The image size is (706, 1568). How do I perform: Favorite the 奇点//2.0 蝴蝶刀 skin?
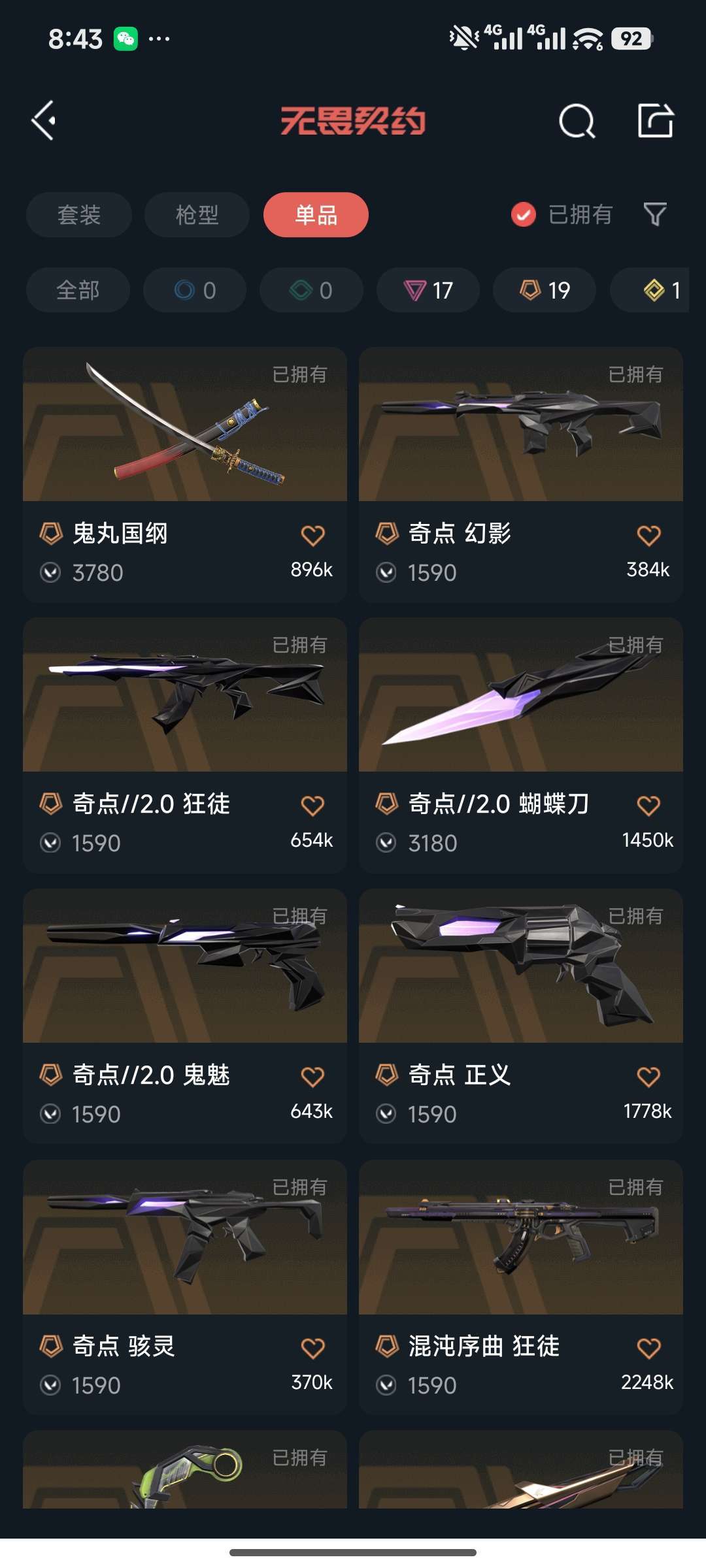click(648, 806)
